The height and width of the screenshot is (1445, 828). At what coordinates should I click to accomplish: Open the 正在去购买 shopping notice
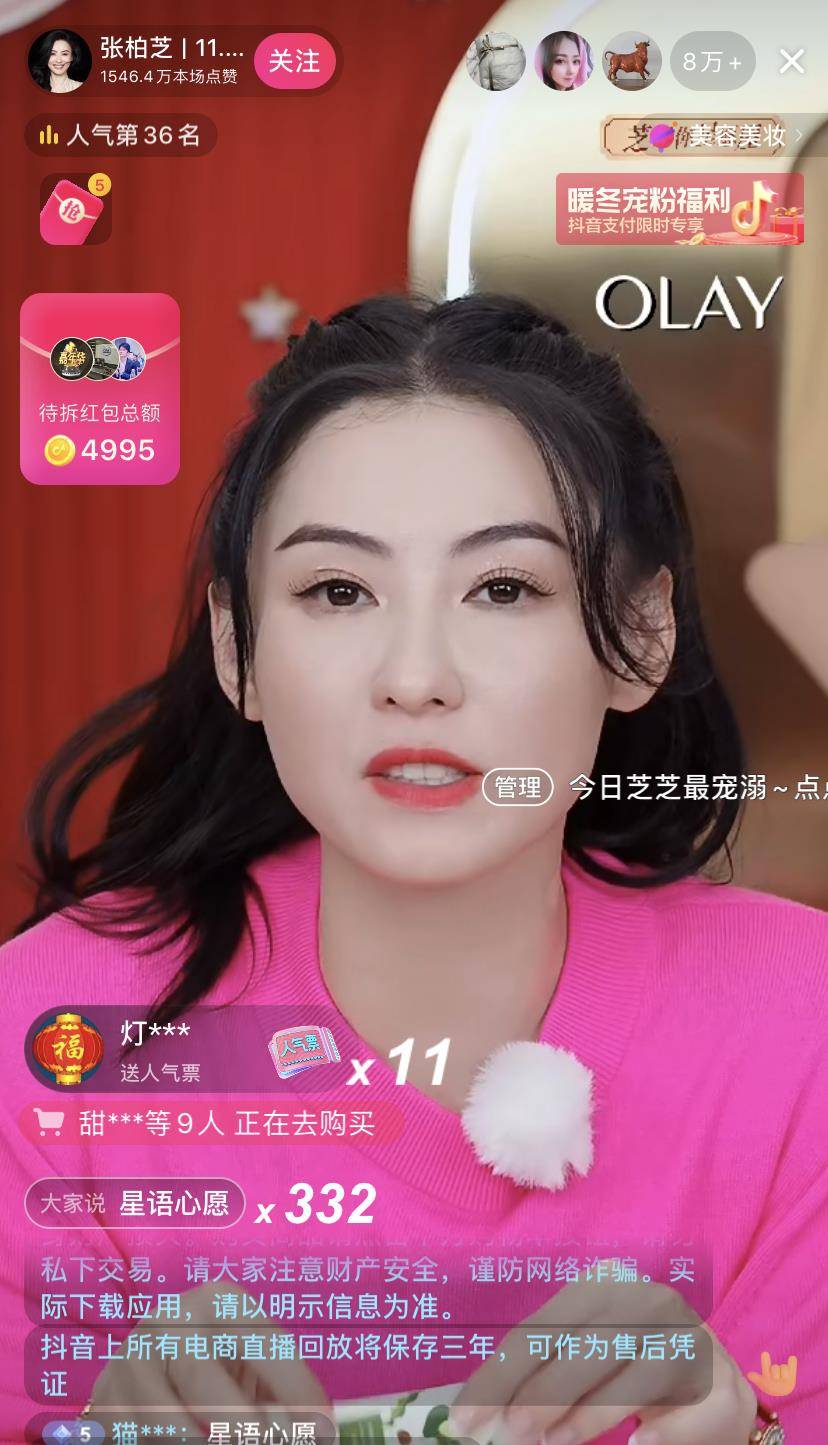(x=210, y=1123)
